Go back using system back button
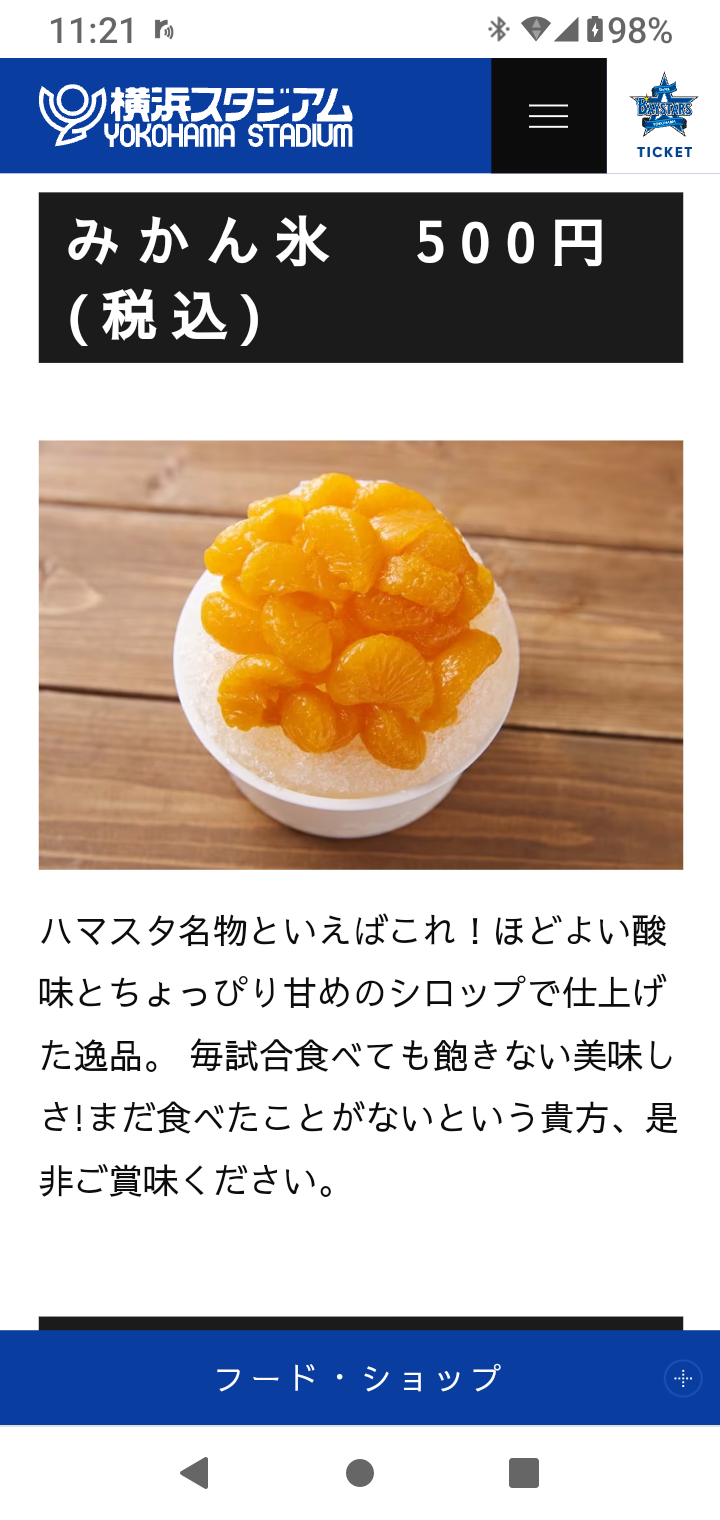The width and height of the screenshot is (720, 1520). click(x=194, y=1473)
